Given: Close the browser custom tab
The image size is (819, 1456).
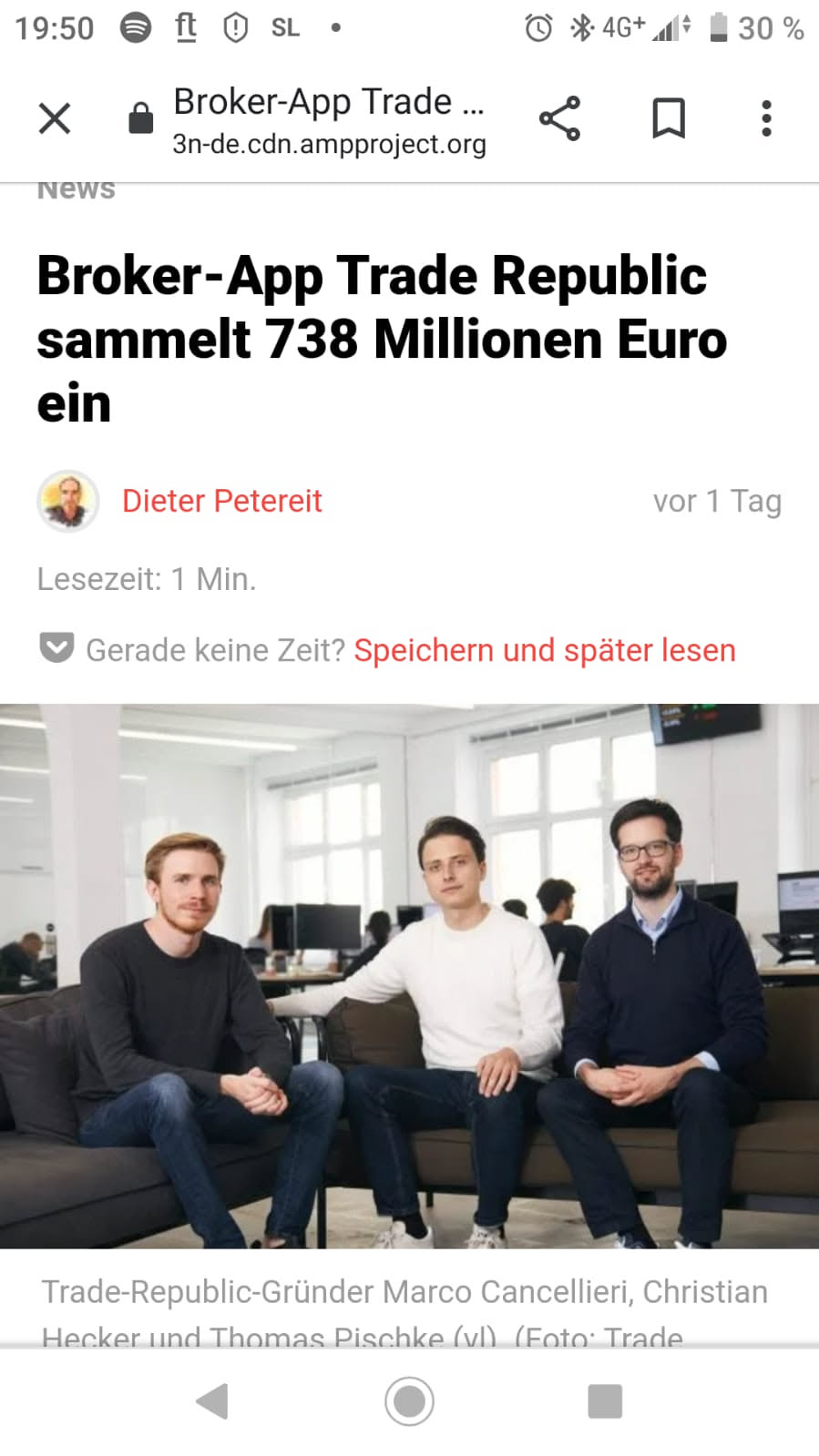Looking at the screenshot, I should click(55, 118).
